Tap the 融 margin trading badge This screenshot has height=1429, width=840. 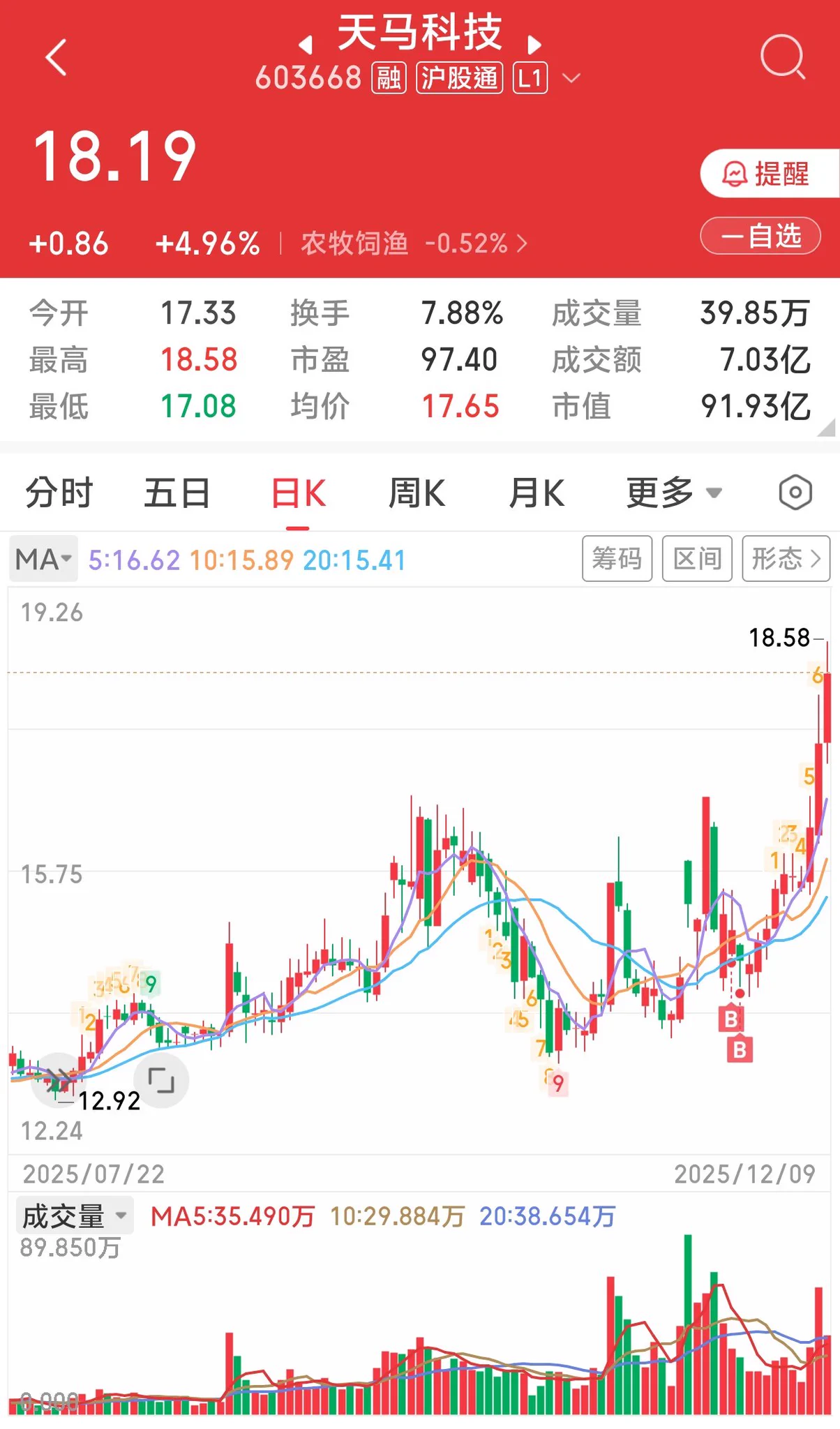[388, 78]
